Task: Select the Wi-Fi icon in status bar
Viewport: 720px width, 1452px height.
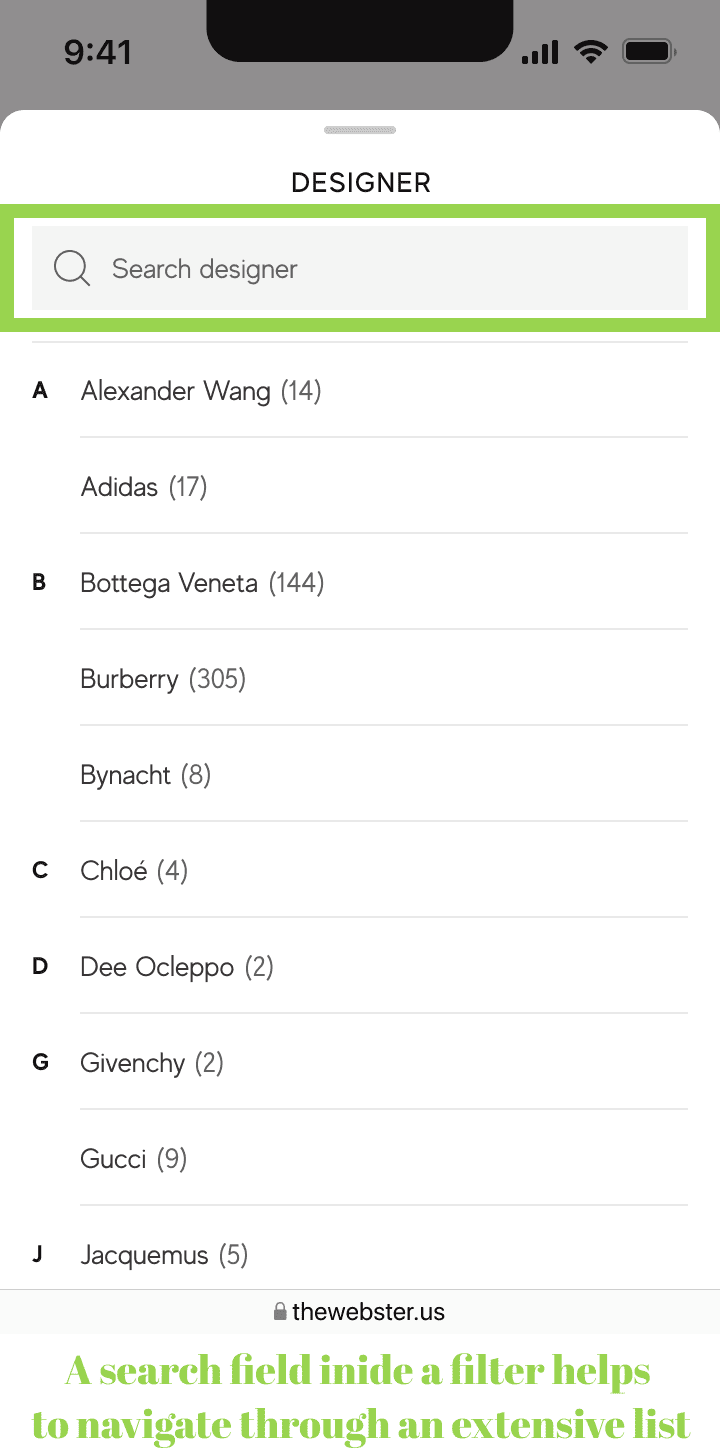Action: 591,52
